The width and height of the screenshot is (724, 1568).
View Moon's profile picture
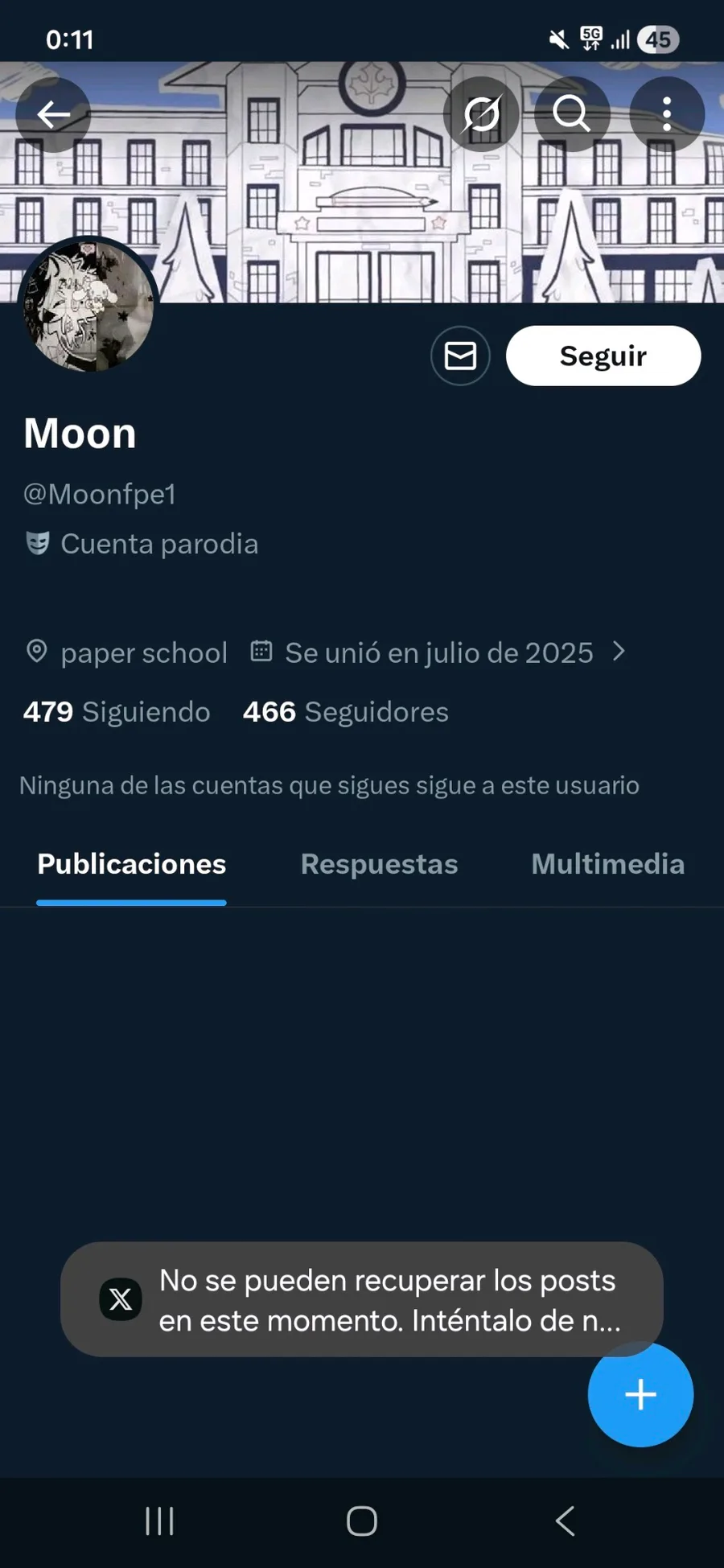point(88,307)
